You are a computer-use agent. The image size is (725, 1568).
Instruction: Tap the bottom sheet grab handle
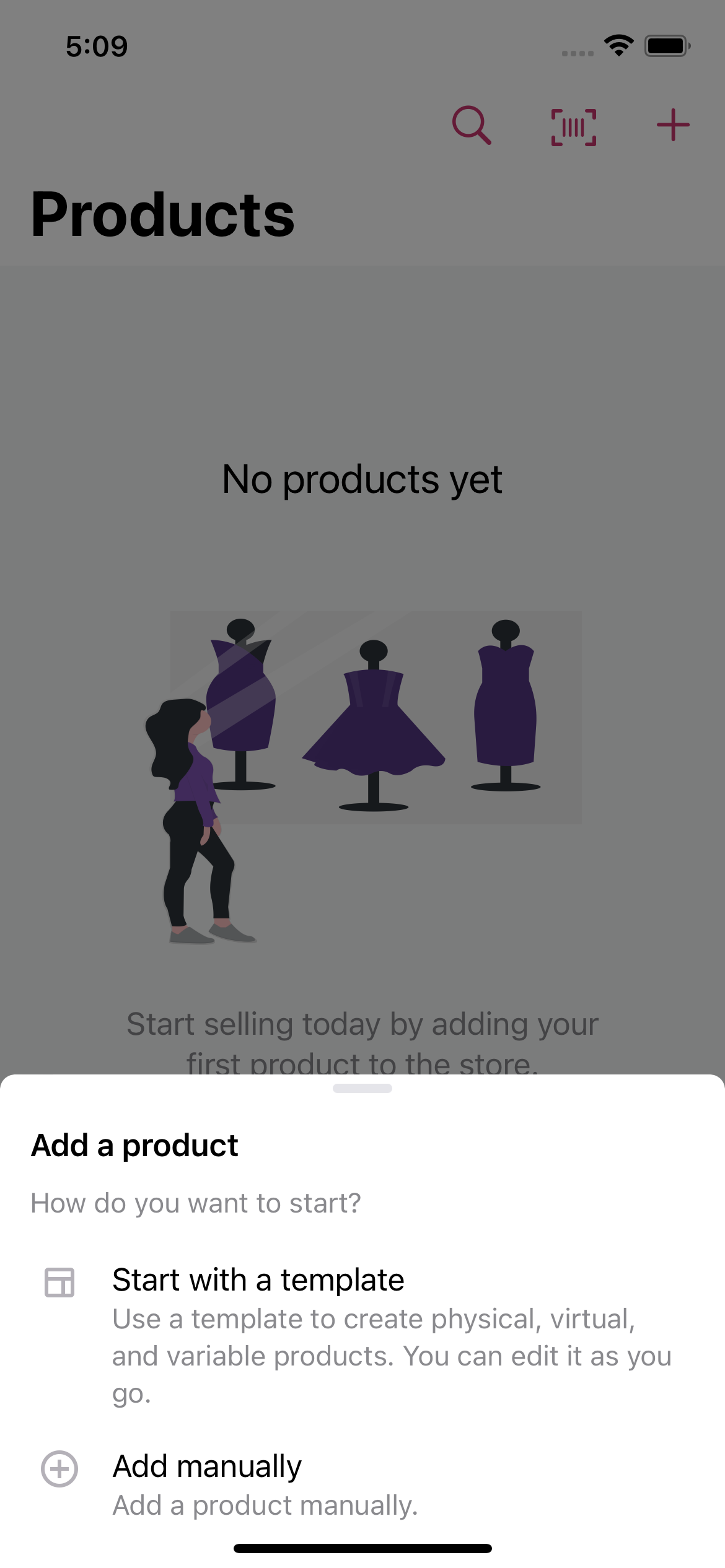tap(362, 1088)
